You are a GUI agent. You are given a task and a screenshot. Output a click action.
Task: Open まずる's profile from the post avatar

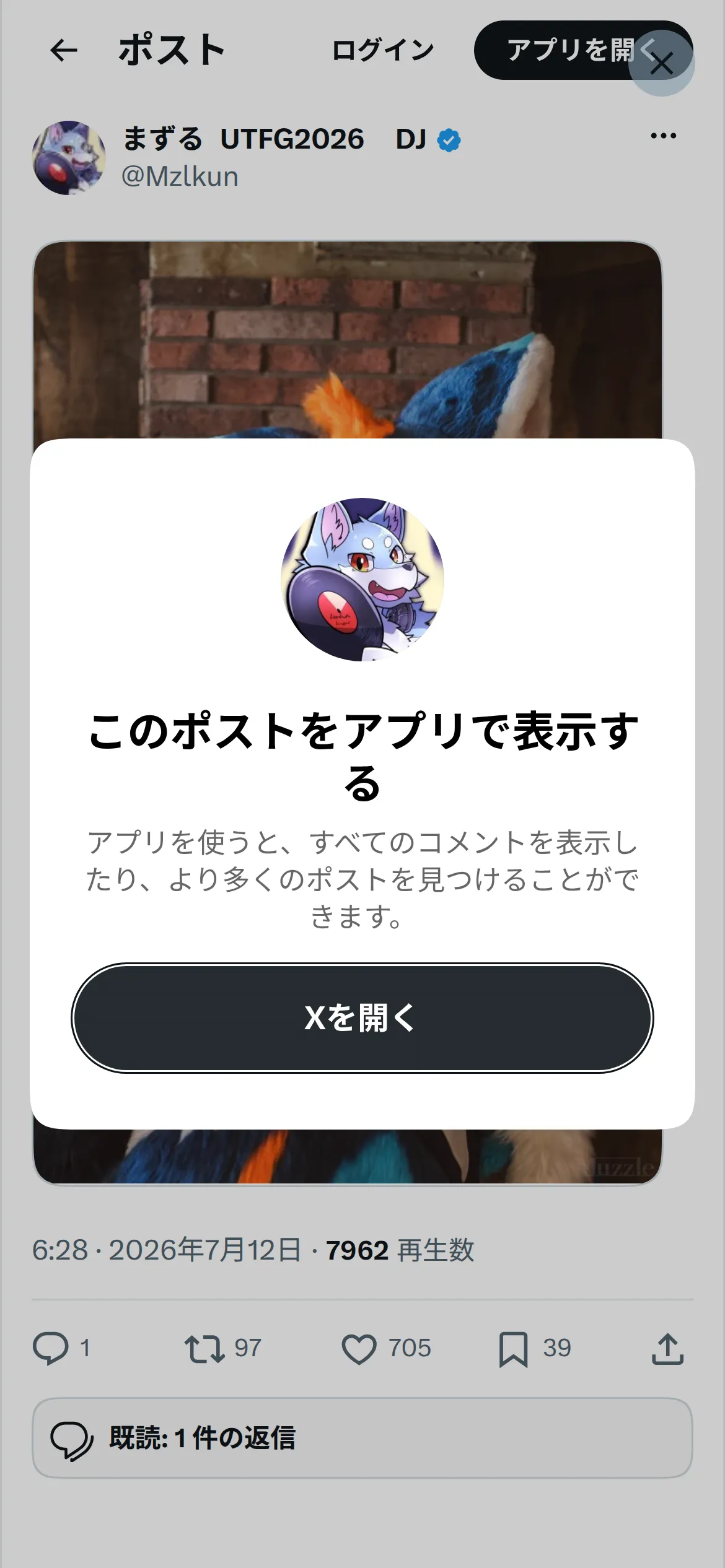pos(69,157)
